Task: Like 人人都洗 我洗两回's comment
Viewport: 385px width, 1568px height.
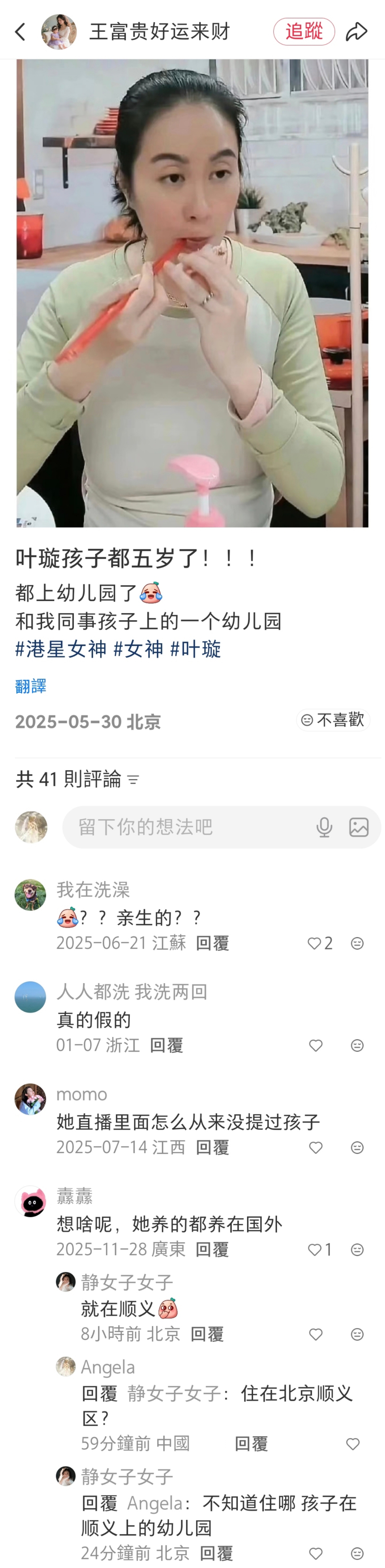Action: coord(316,1046)
